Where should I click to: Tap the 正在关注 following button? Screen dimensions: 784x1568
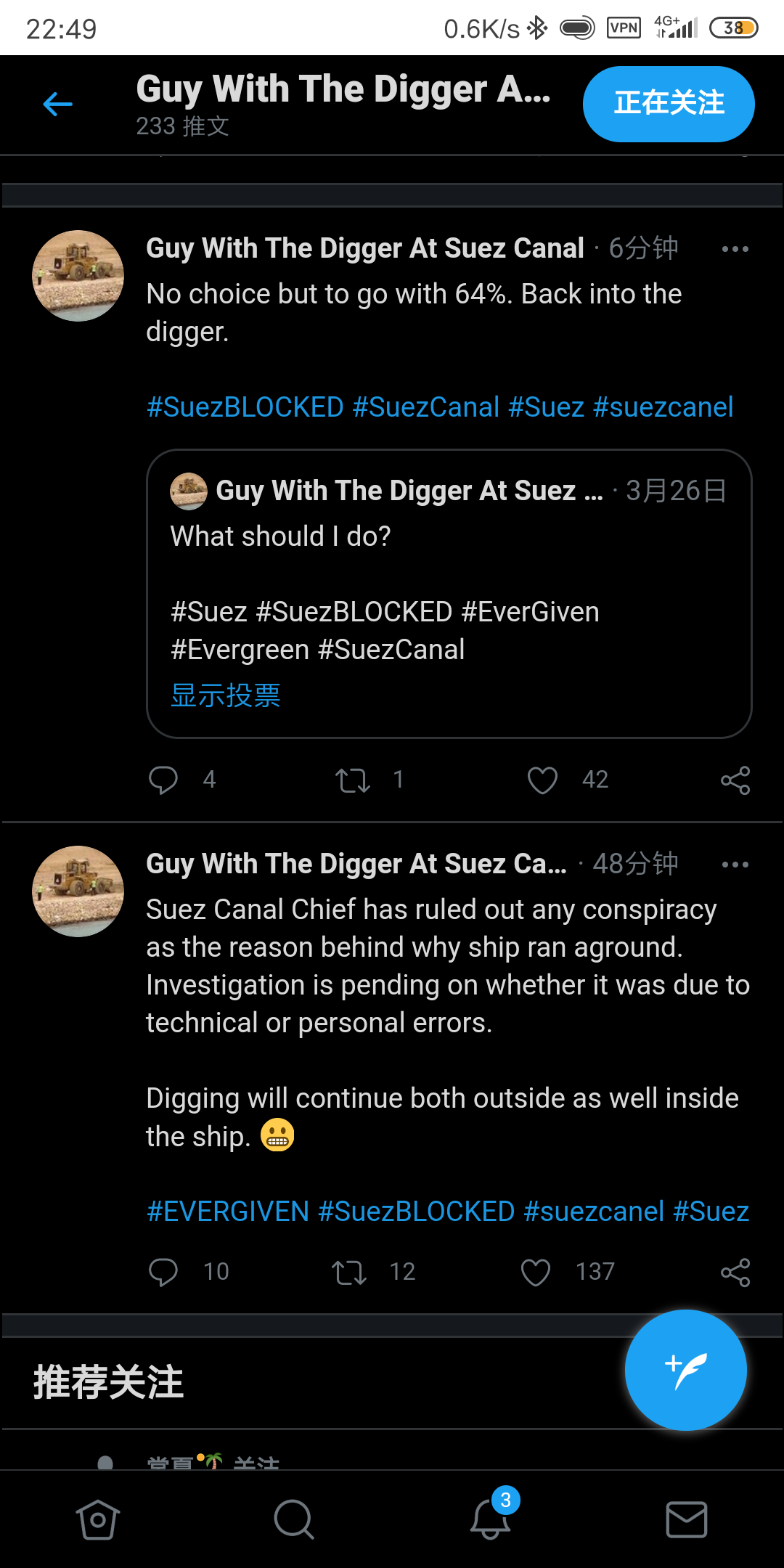pyautogui.click(x=669, y=104)
